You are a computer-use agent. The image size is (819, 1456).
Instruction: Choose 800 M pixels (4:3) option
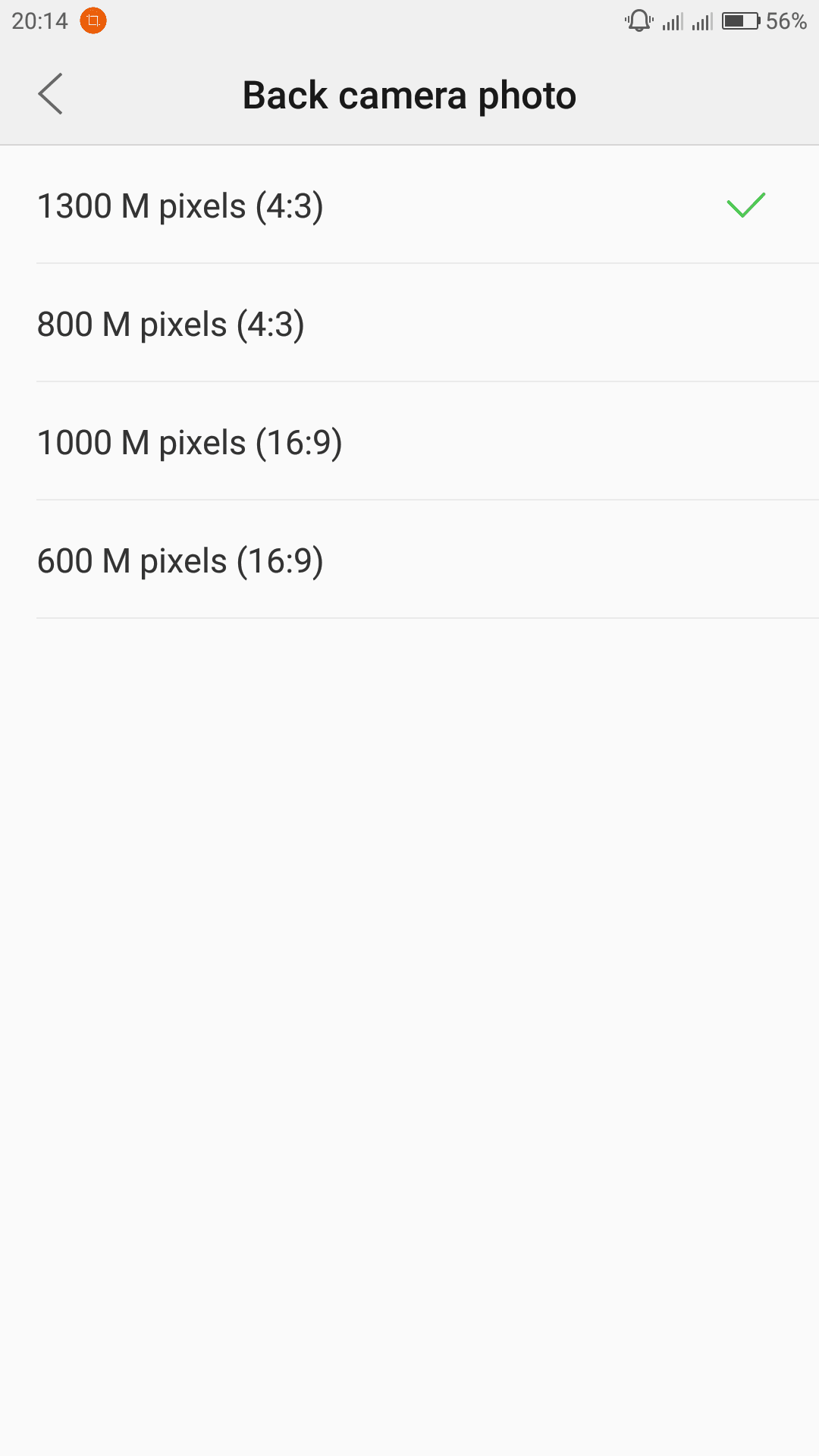pyautogui.click(x=409, y=323)
